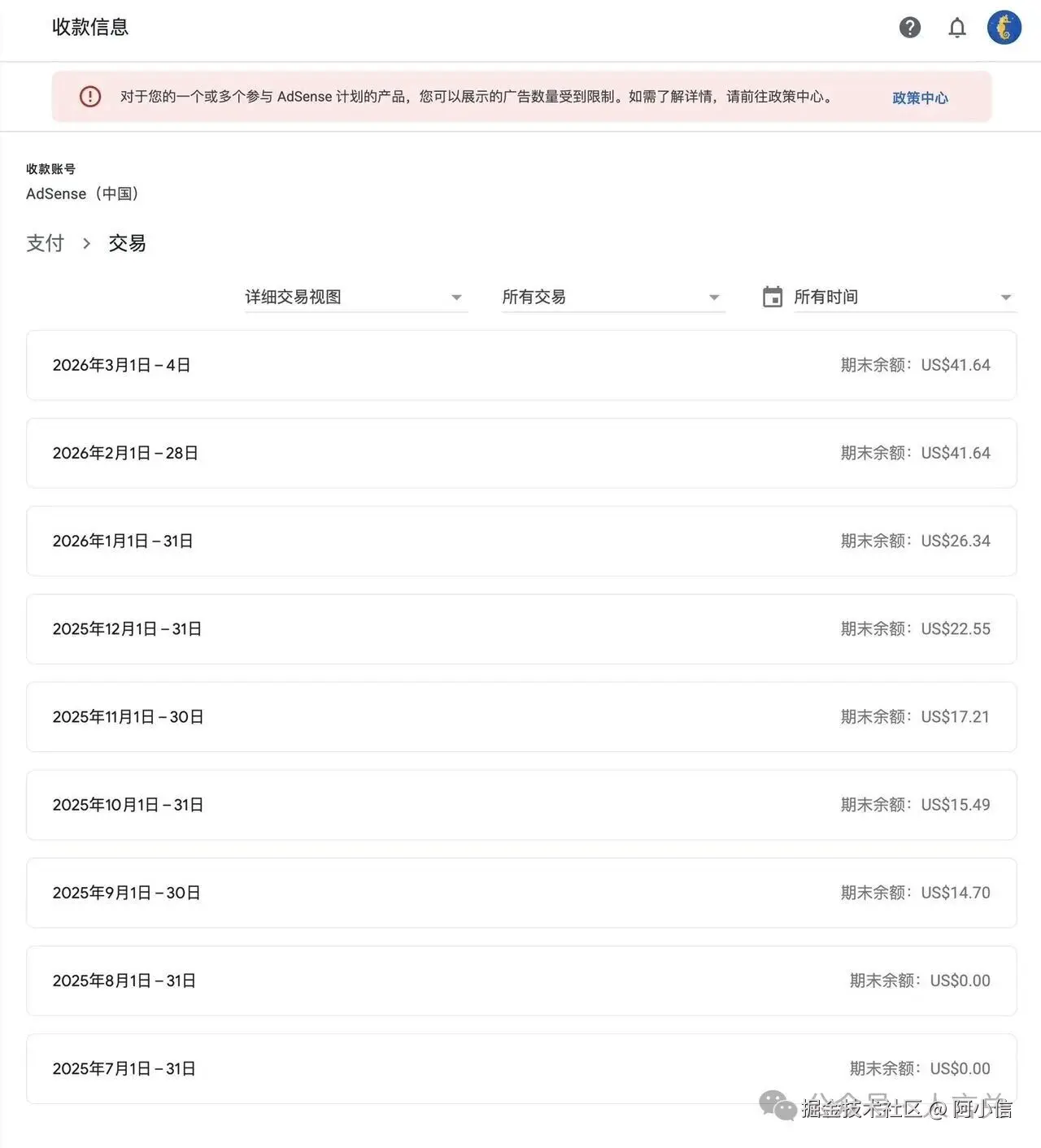Image resolution: width=1041 pixels, height=1148 pixels.
Task: Open transactions for 2025年11月1日–30日
Action: pyautogui.click(x=520, y=716)
